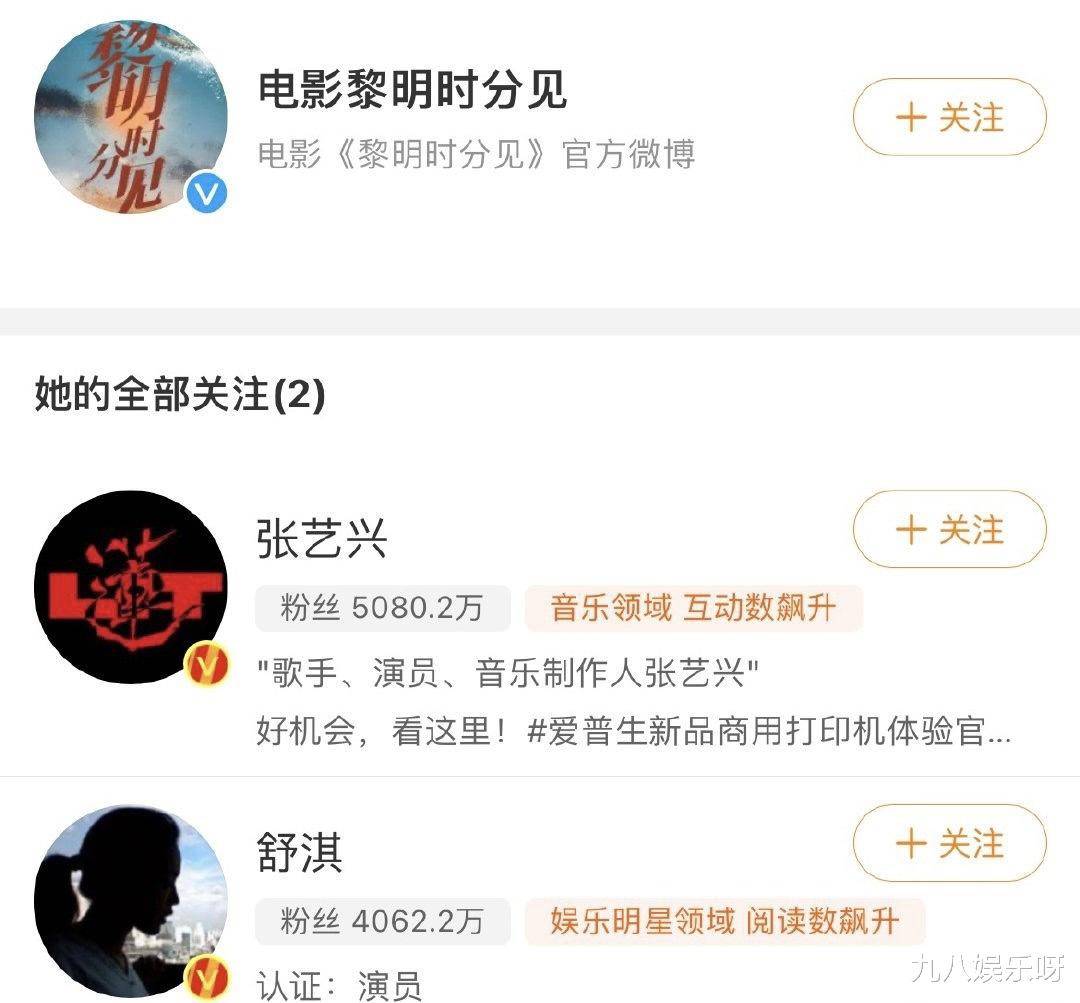This screenshot has width=1080, height=1003.
Task: View 舒淇's avatar picture
Action: point(130,900)
